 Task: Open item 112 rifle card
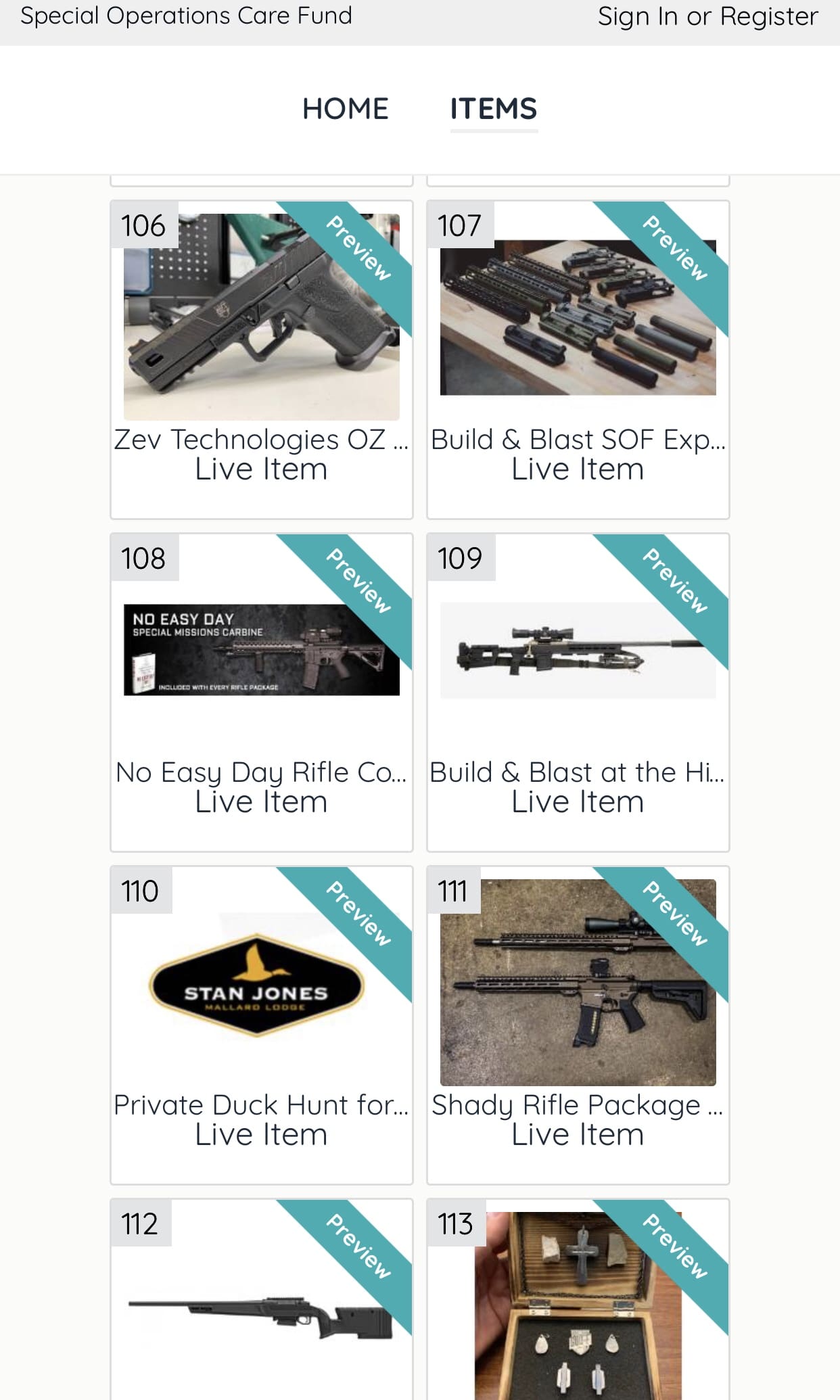262,1299
